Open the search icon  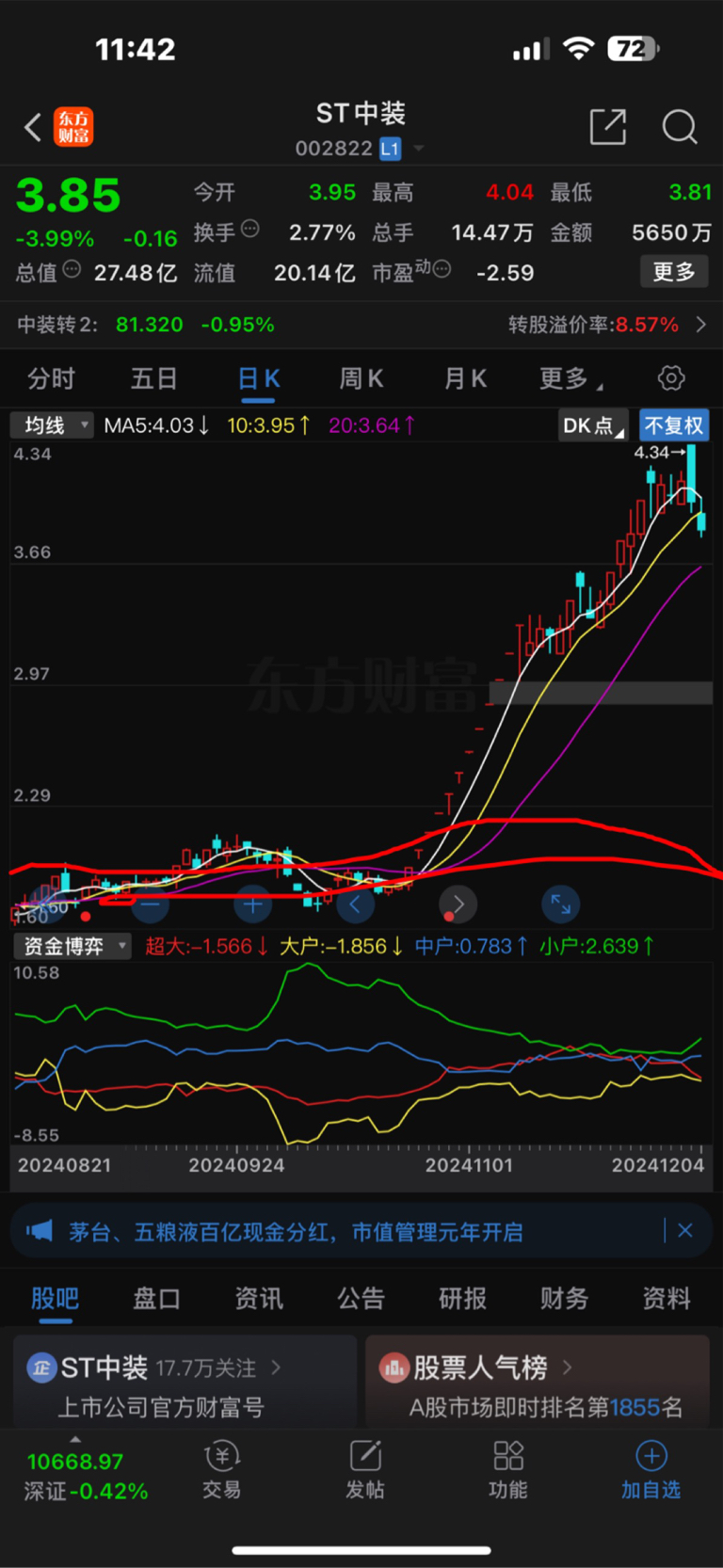point(679,127)
